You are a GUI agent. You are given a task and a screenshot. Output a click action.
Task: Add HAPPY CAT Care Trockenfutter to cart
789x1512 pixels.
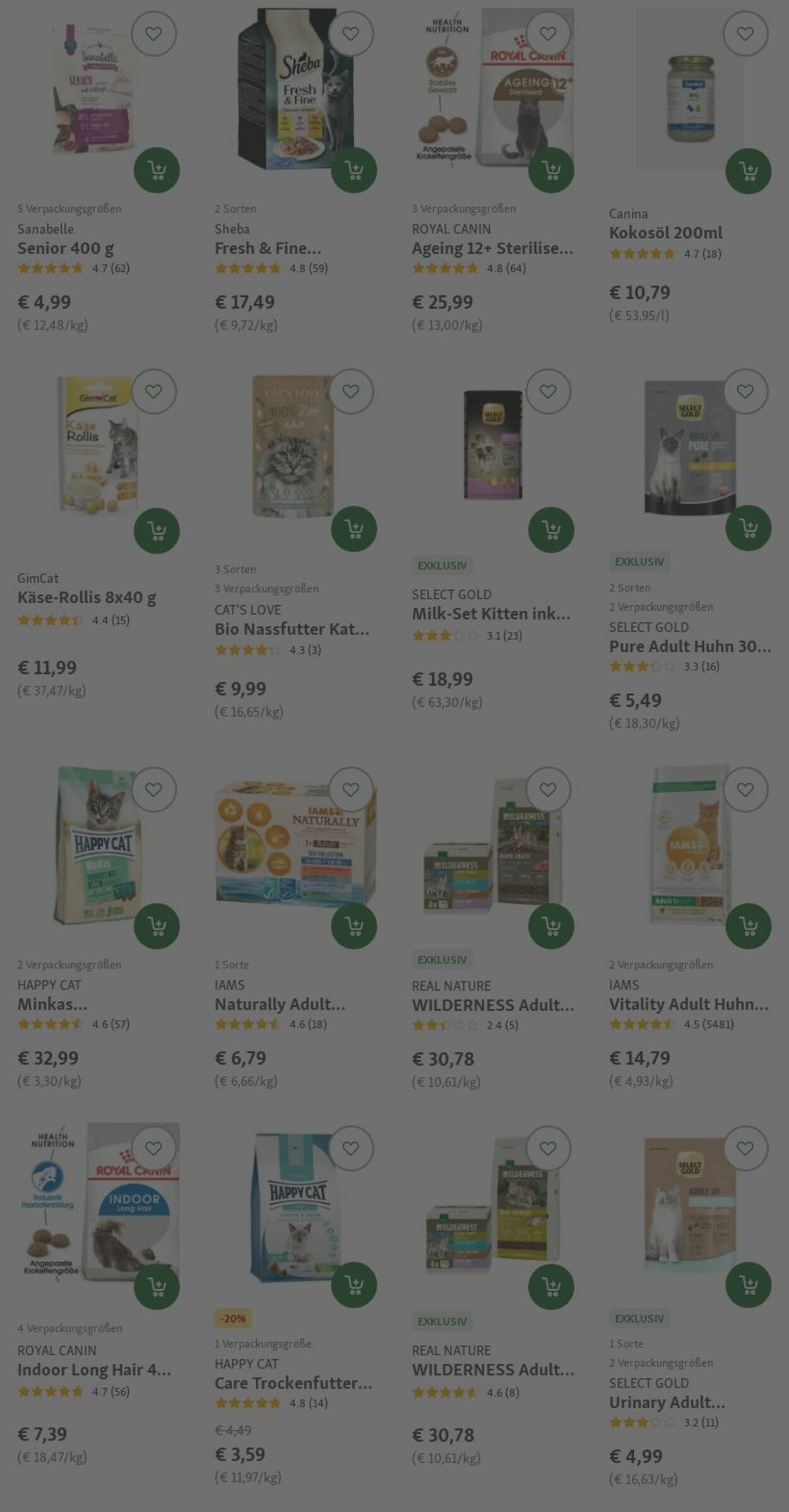(353, 1284)
